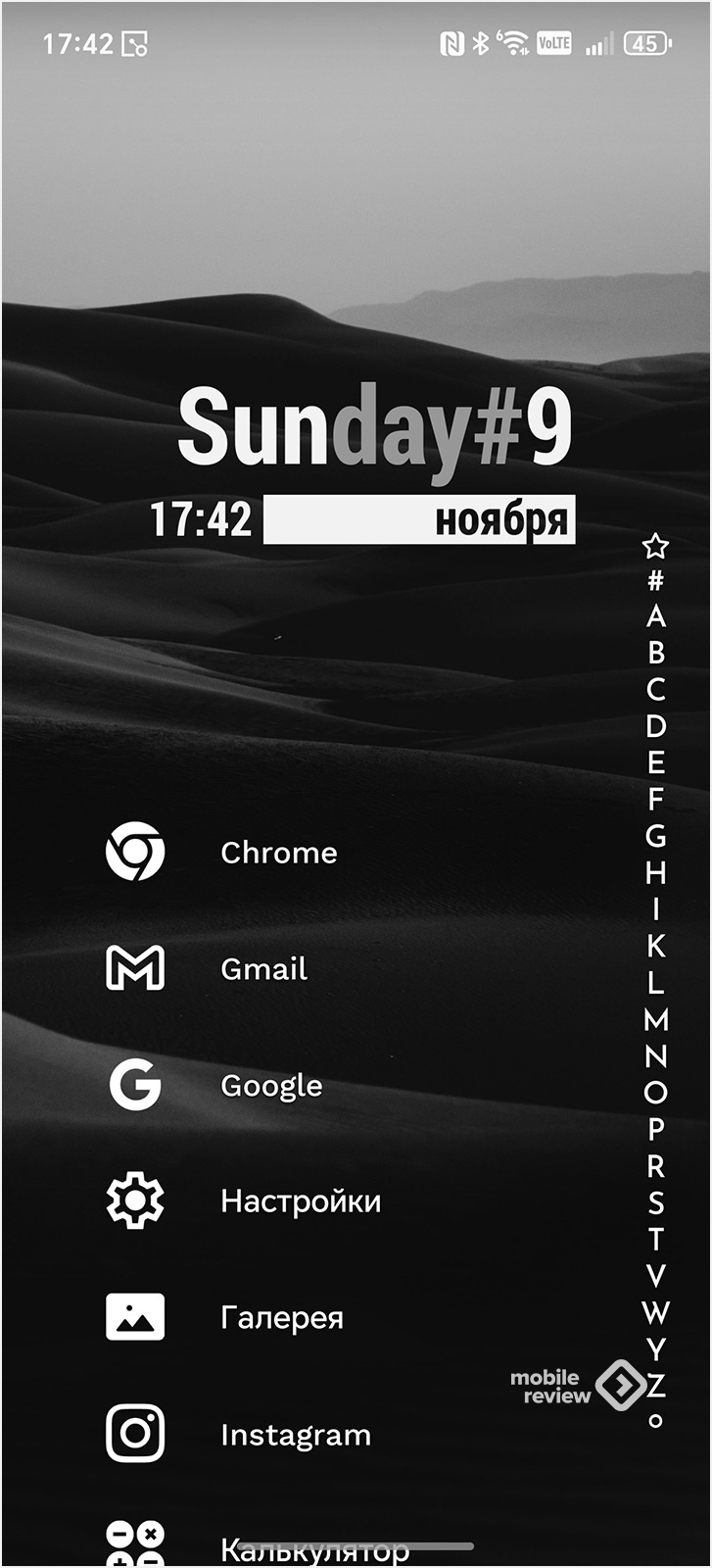Launch Instagram
The width and height of the screenshot is (712, 1568).
295,1435
